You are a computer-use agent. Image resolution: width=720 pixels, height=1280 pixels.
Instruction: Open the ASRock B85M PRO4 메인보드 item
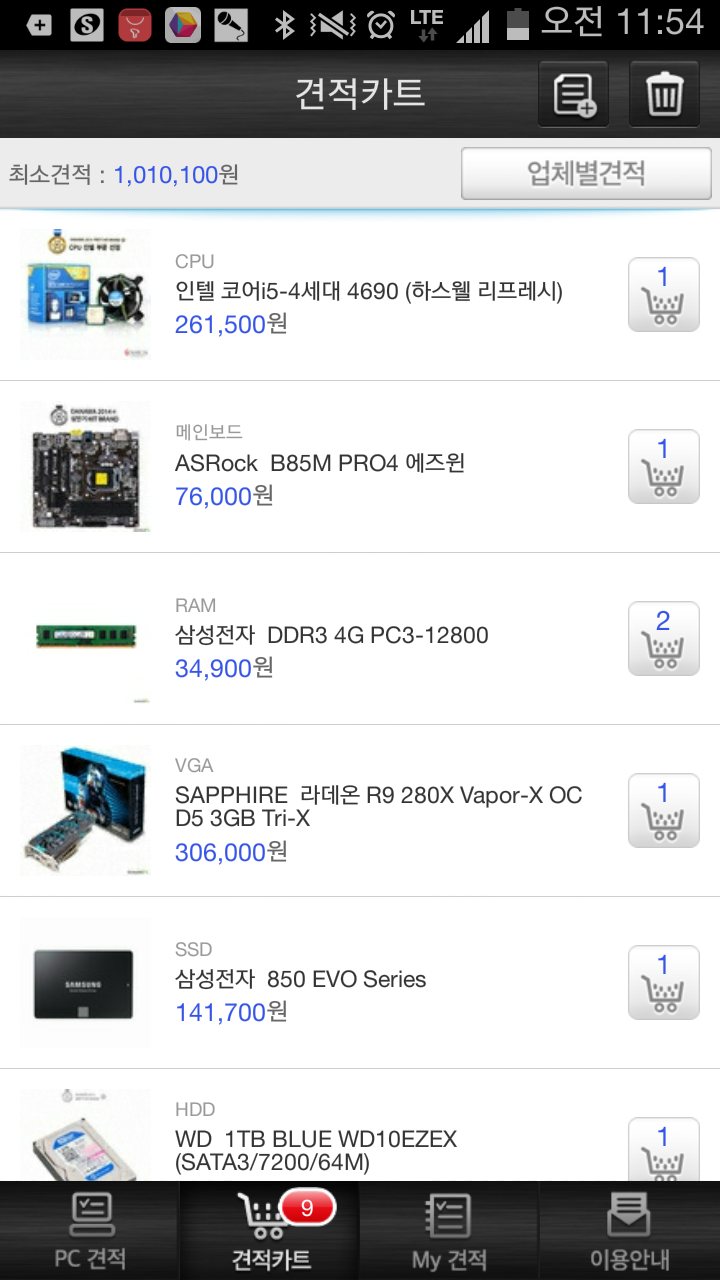coord(320,464)
